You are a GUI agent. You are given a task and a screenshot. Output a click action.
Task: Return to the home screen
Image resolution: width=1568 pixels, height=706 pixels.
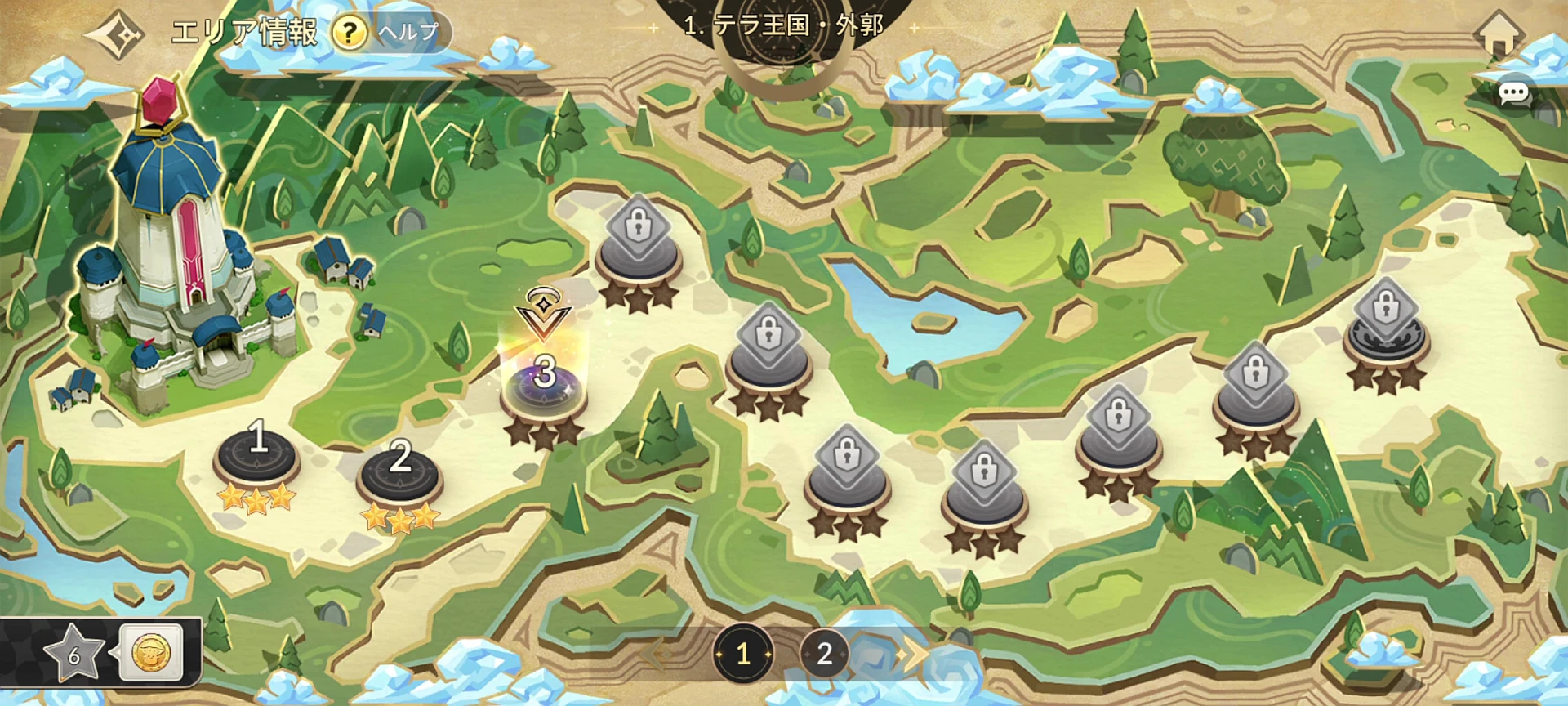point(1499,34)
